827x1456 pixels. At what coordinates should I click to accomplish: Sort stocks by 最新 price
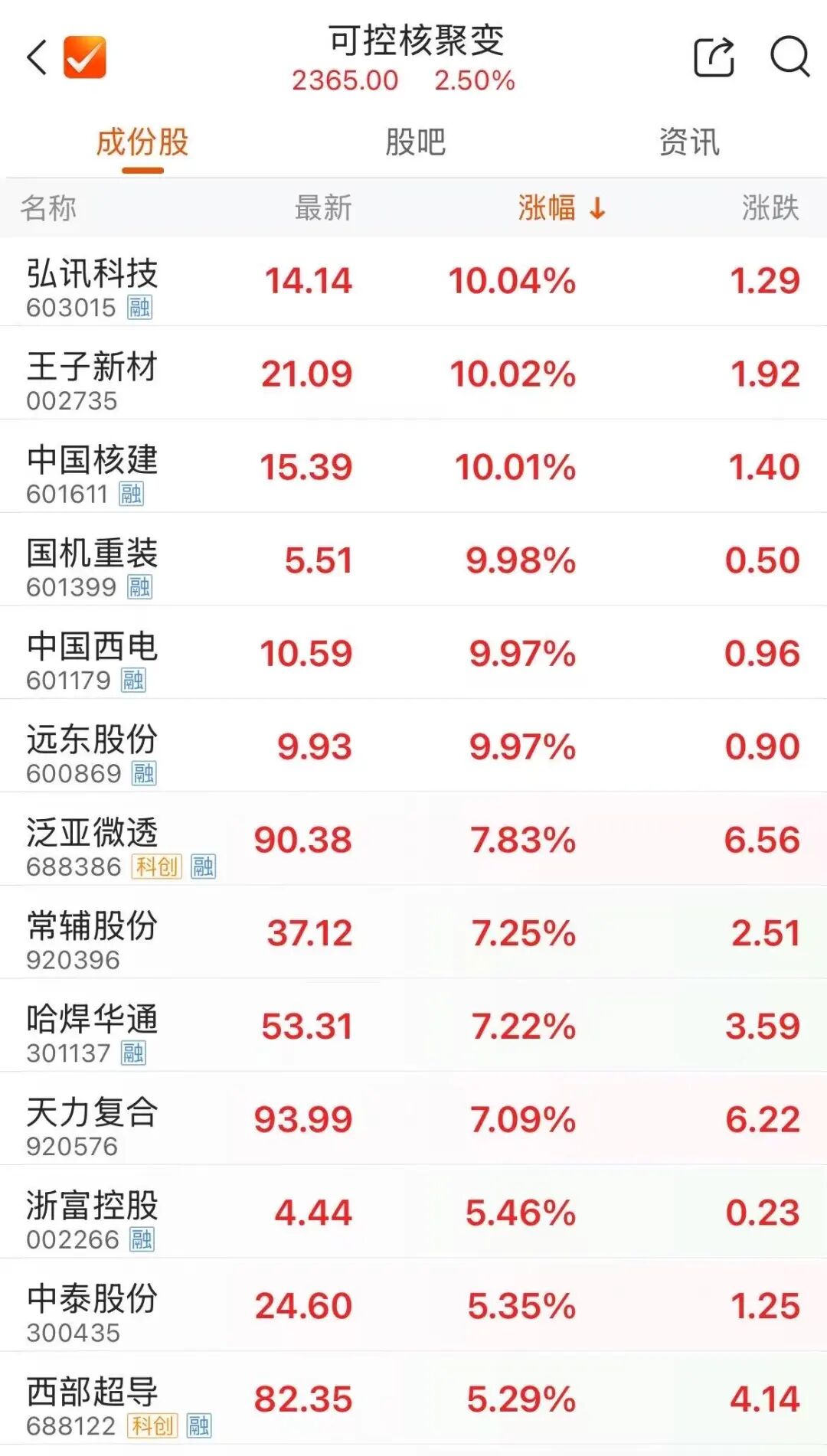tap(323, 208)
